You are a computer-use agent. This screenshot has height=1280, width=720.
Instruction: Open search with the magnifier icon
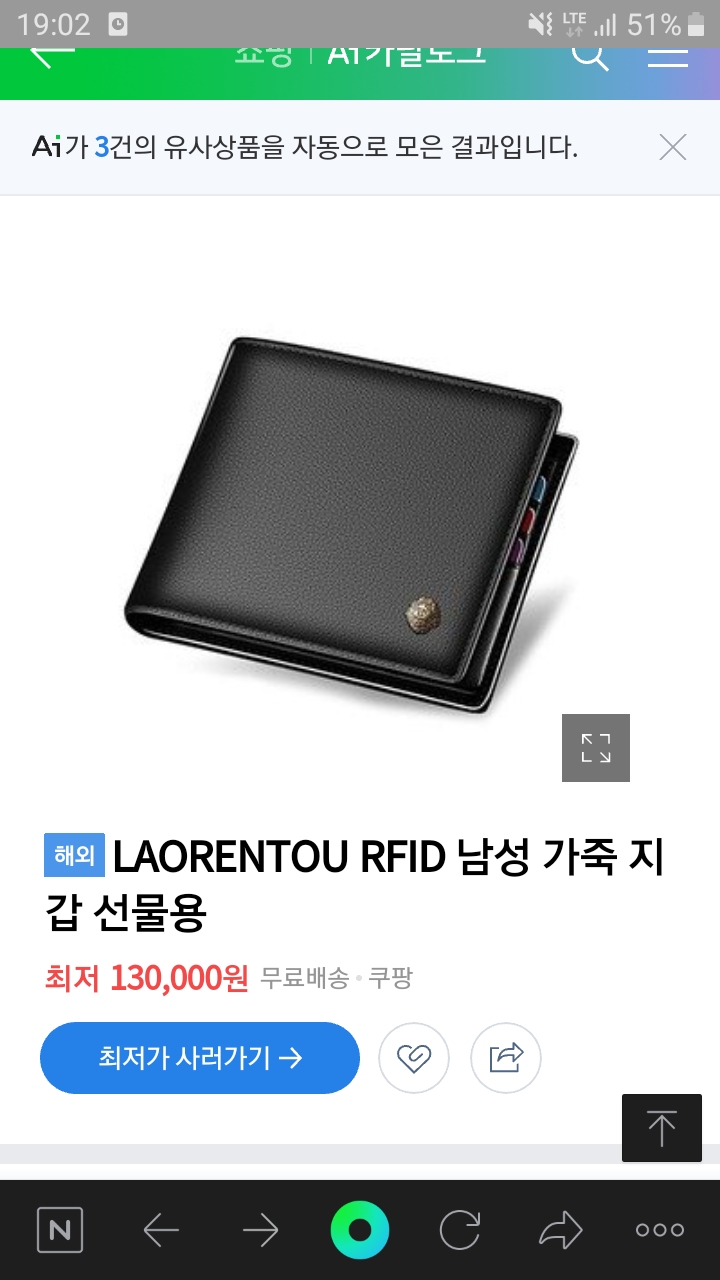pyautogui.click(x=590, y=55)
